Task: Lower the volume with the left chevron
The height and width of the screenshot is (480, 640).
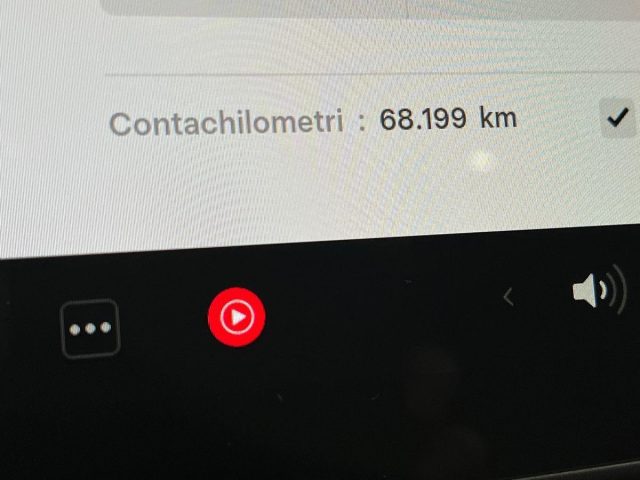Action: point(508,296)
